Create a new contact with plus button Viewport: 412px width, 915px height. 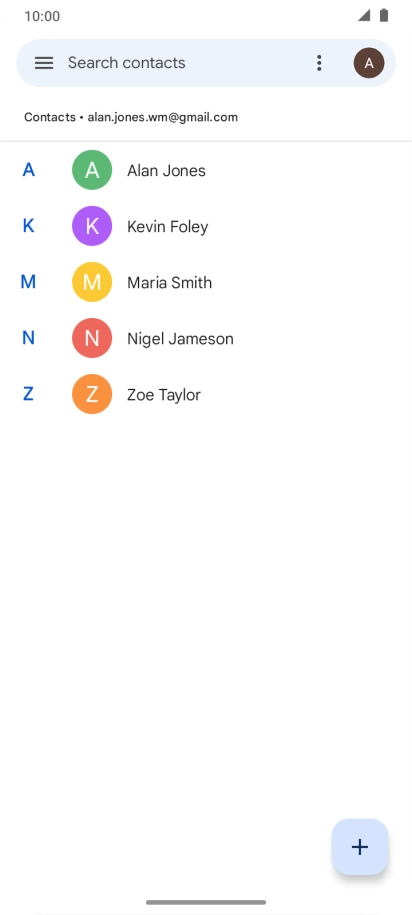point(360,847)
